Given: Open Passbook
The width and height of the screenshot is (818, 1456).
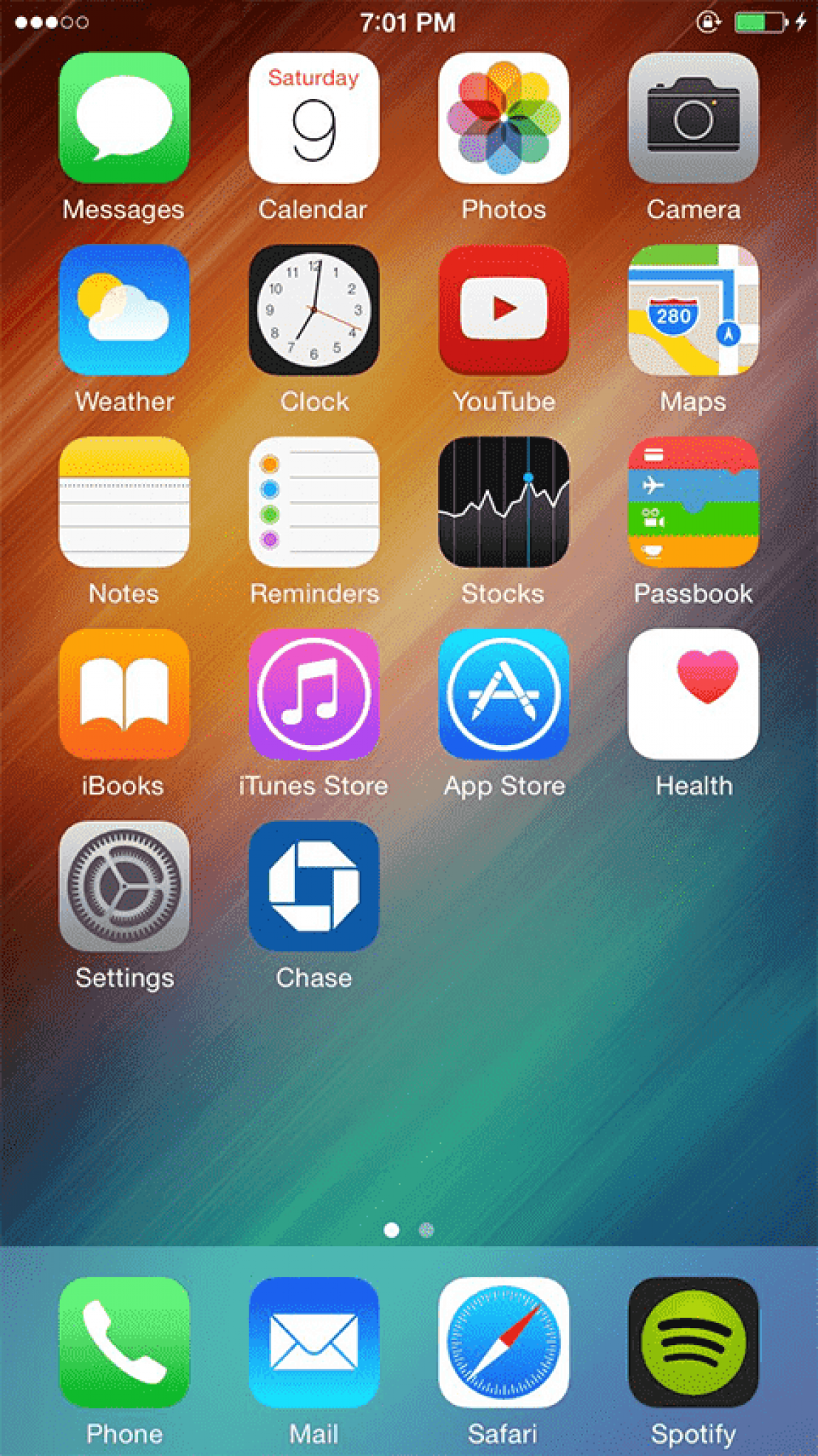Looking at the screenshot, I should [693, 502].
